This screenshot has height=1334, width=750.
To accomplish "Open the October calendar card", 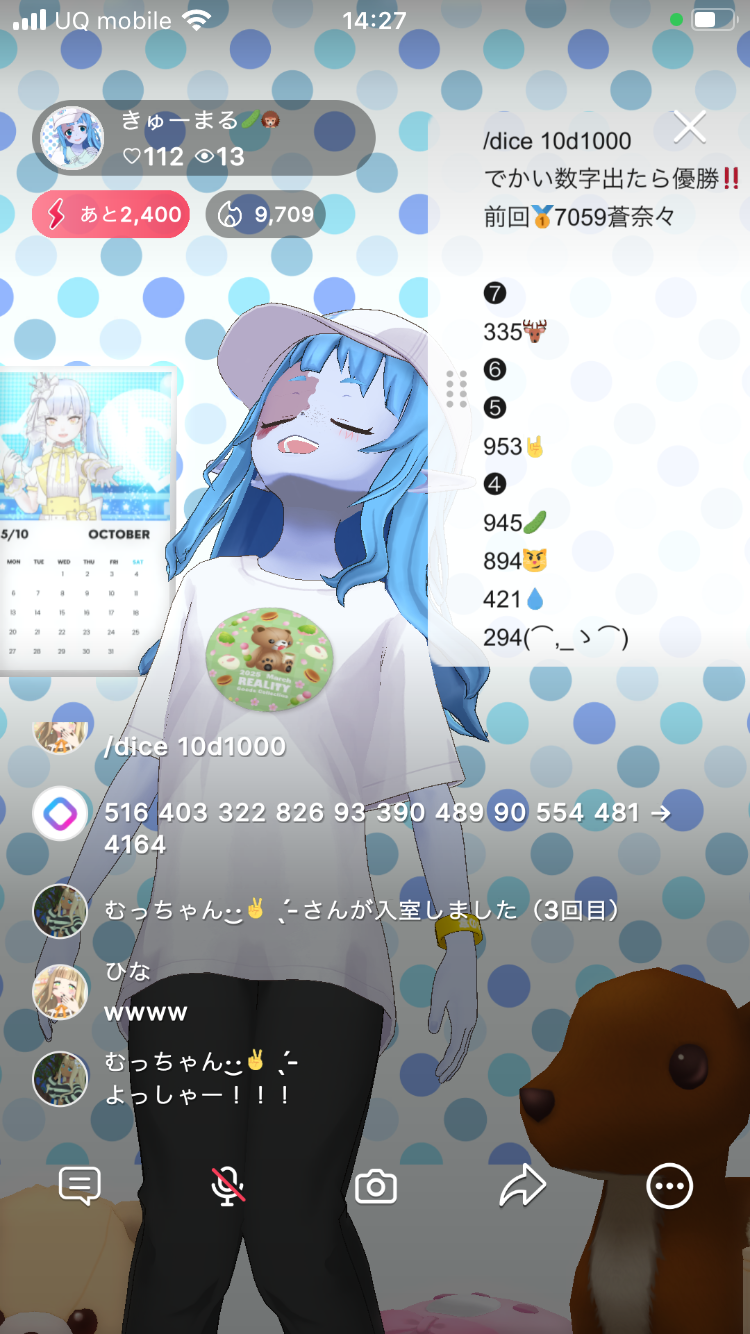I will 88,520.
